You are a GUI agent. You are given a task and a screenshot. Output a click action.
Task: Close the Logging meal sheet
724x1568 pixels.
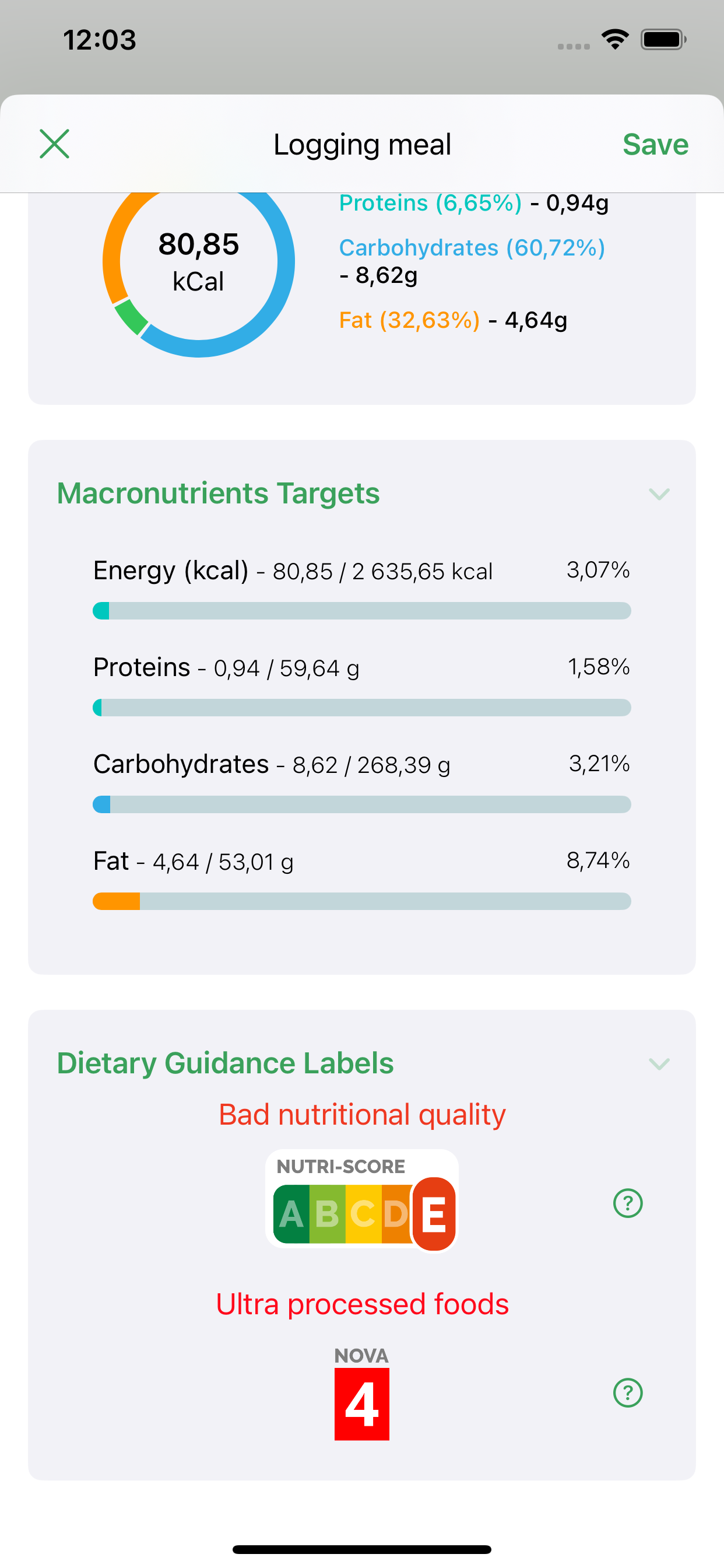pos(55,144)
